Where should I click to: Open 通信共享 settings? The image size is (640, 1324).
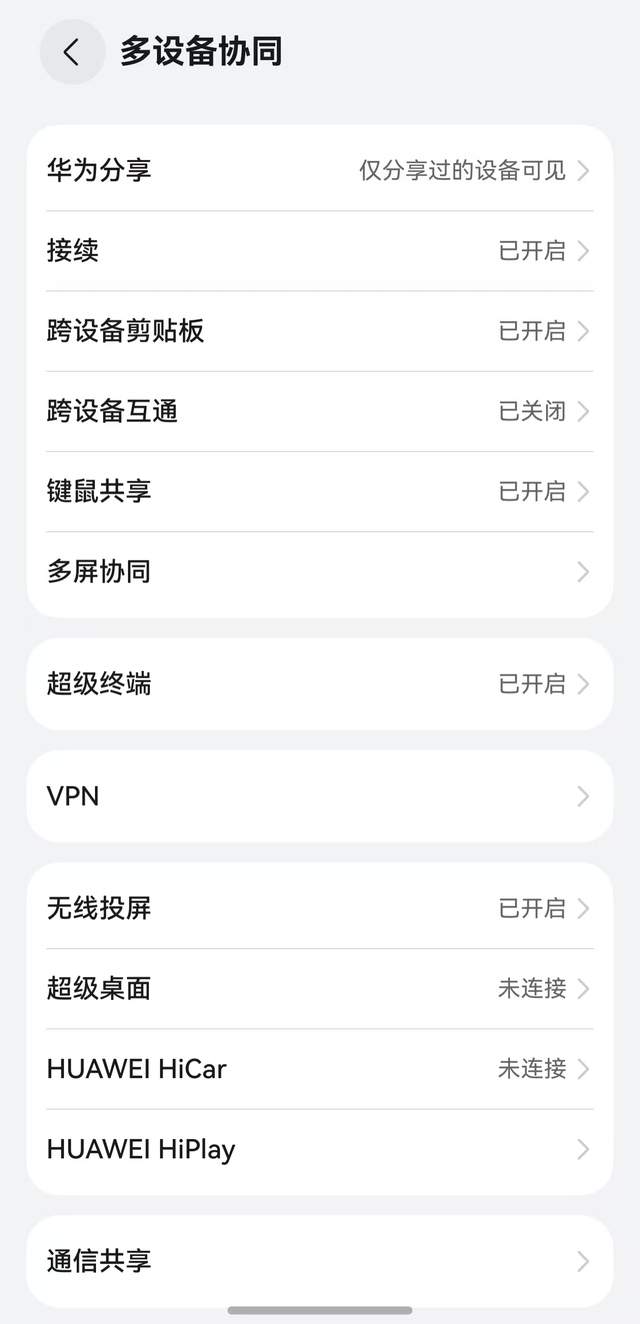(319, 1261)
